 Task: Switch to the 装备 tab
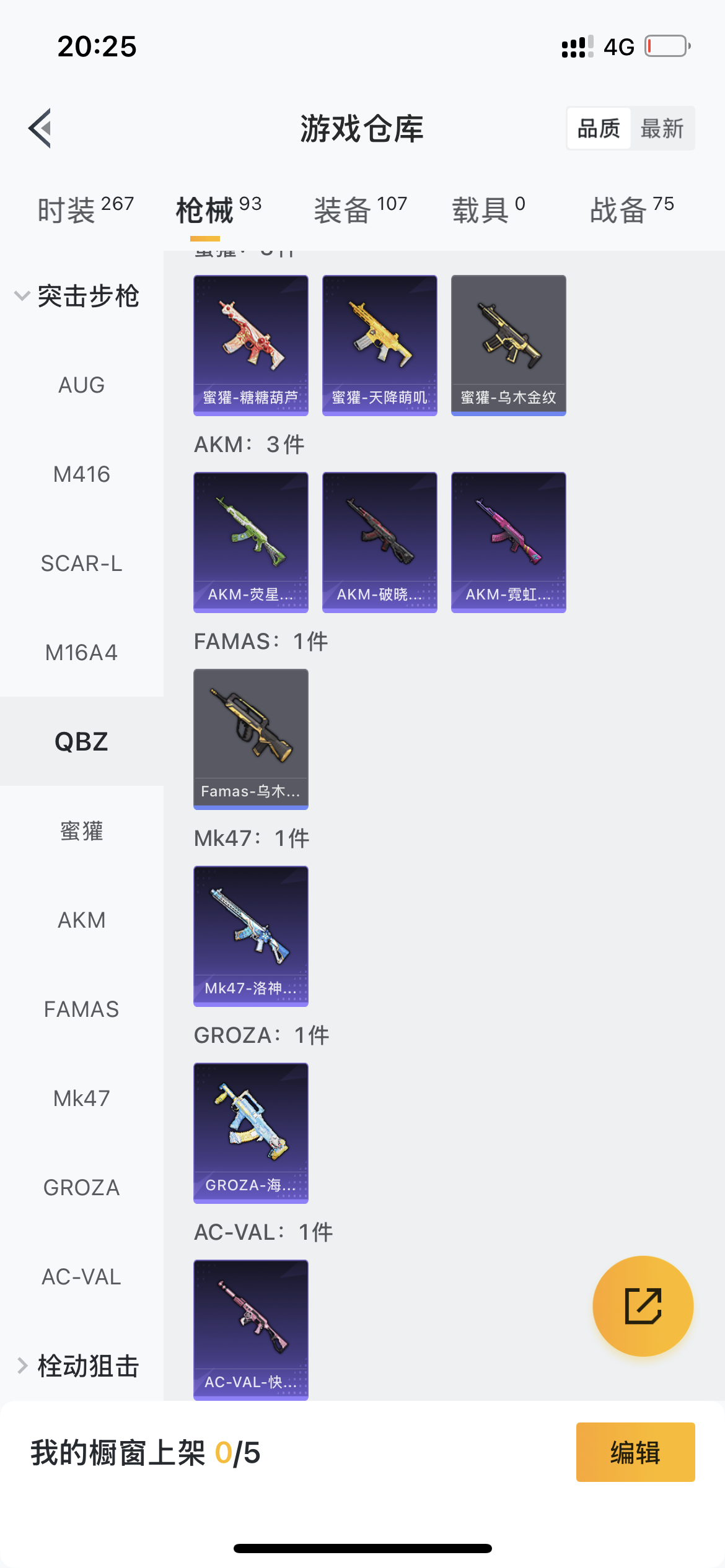point(360,209)
